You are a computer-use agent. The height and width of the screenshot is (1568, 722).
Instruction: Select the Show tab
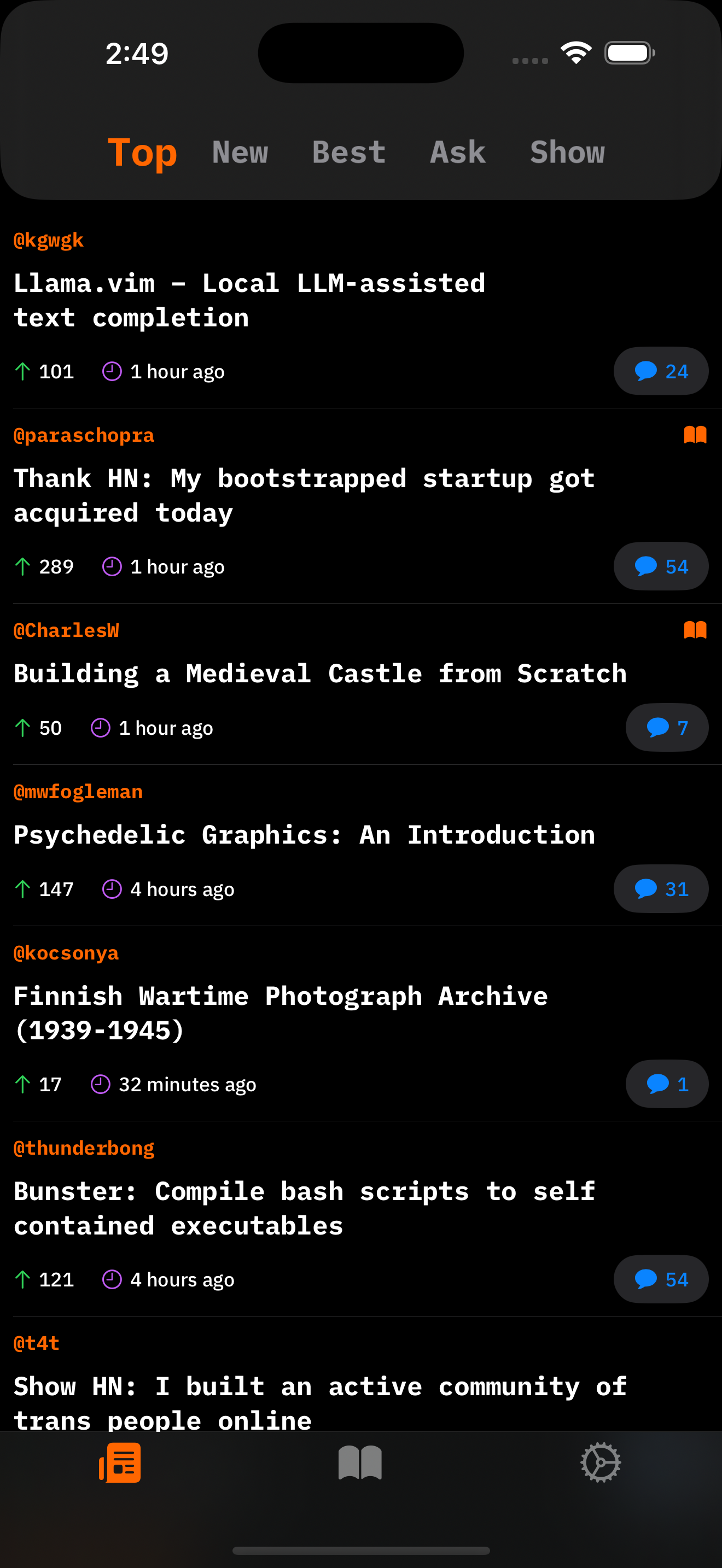coord(567,152)
